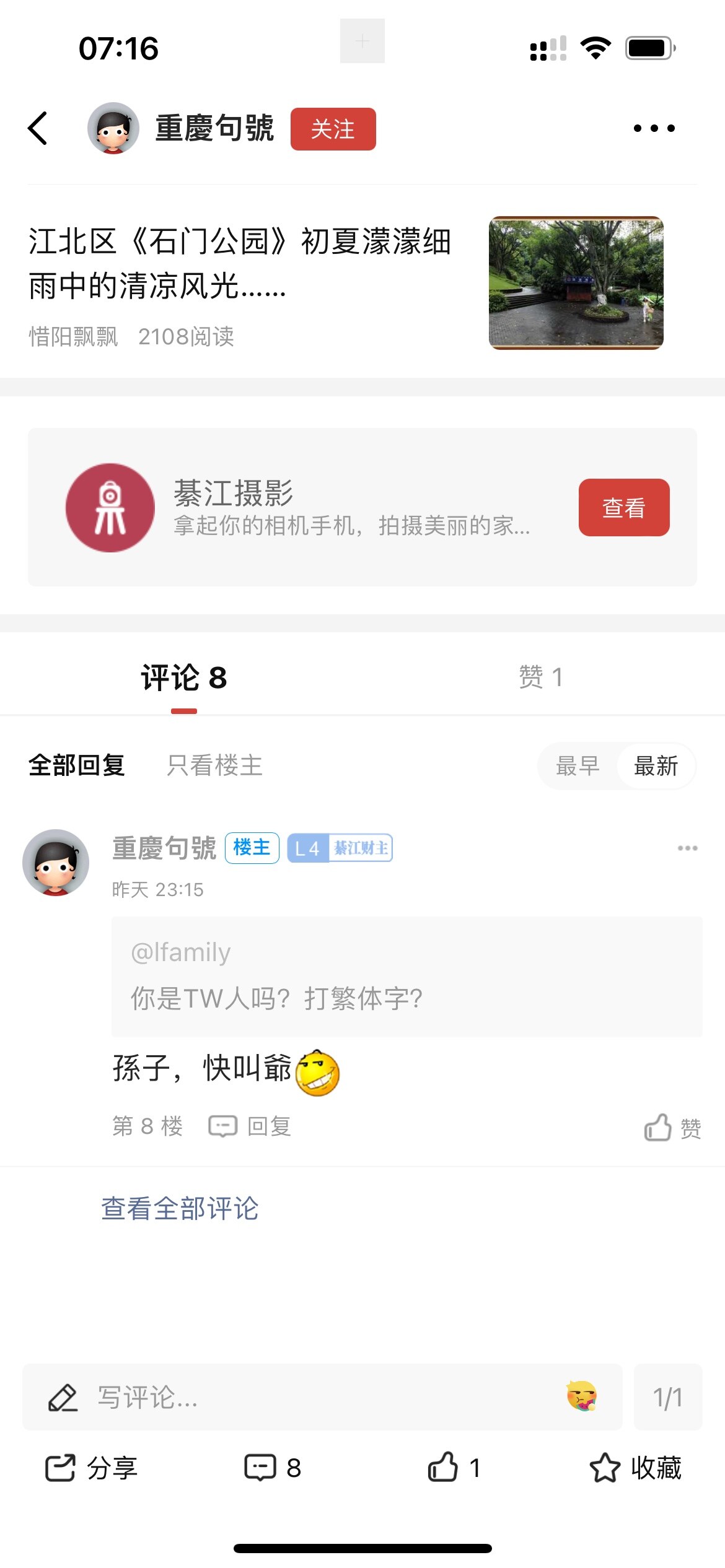Share the post via 分享
Viewport: 725px width, 1568px height.
(x=91, y=1468)
